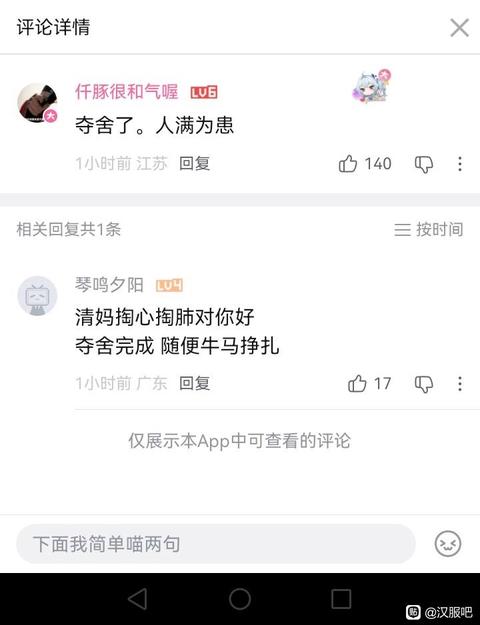Open the emoji picker icon
Screen dimensions: 480x625
coord(448,544)
